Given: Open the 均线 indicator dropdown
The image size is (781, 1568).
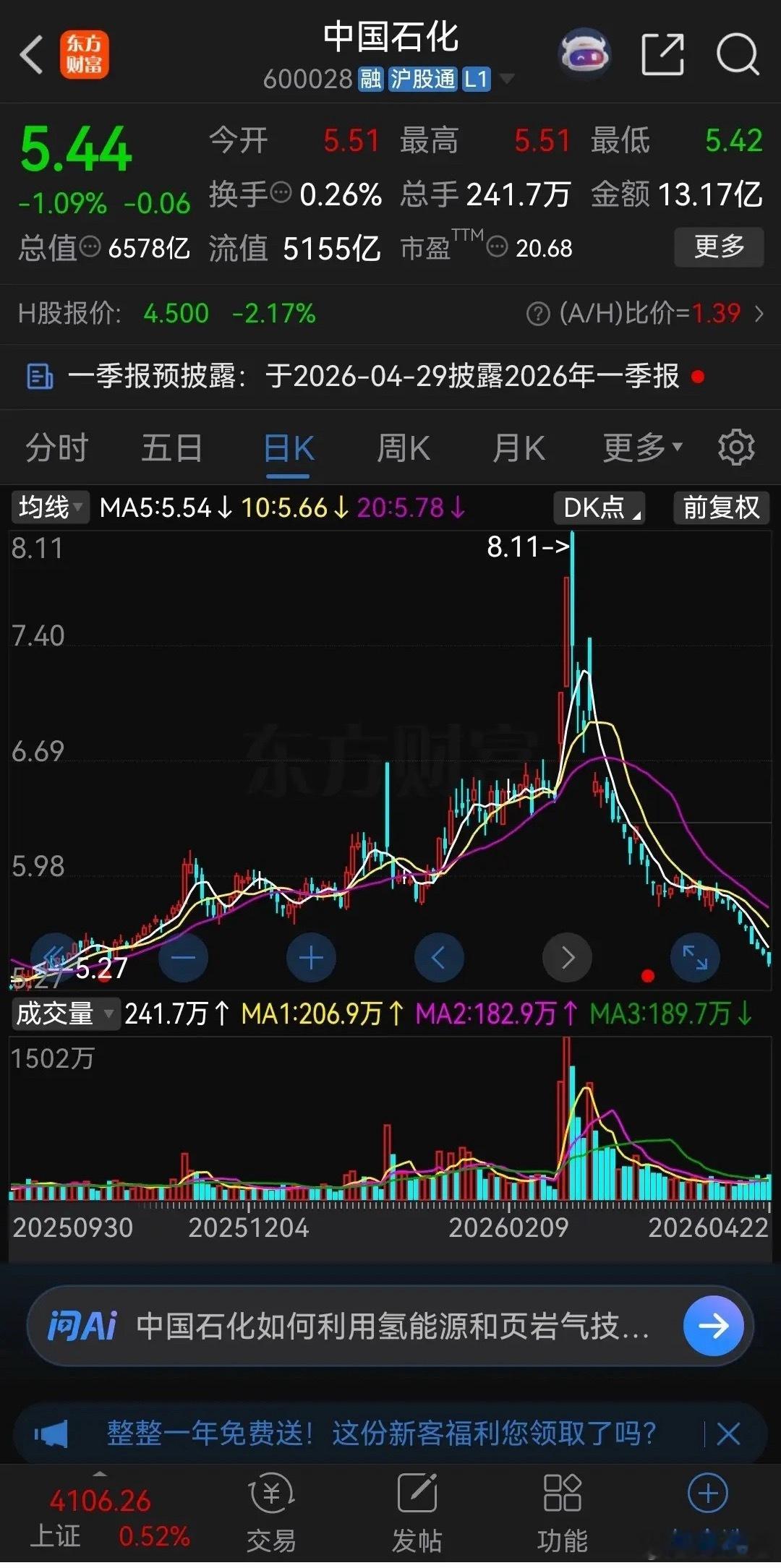Looking at the screenshot, I should 48,508.
